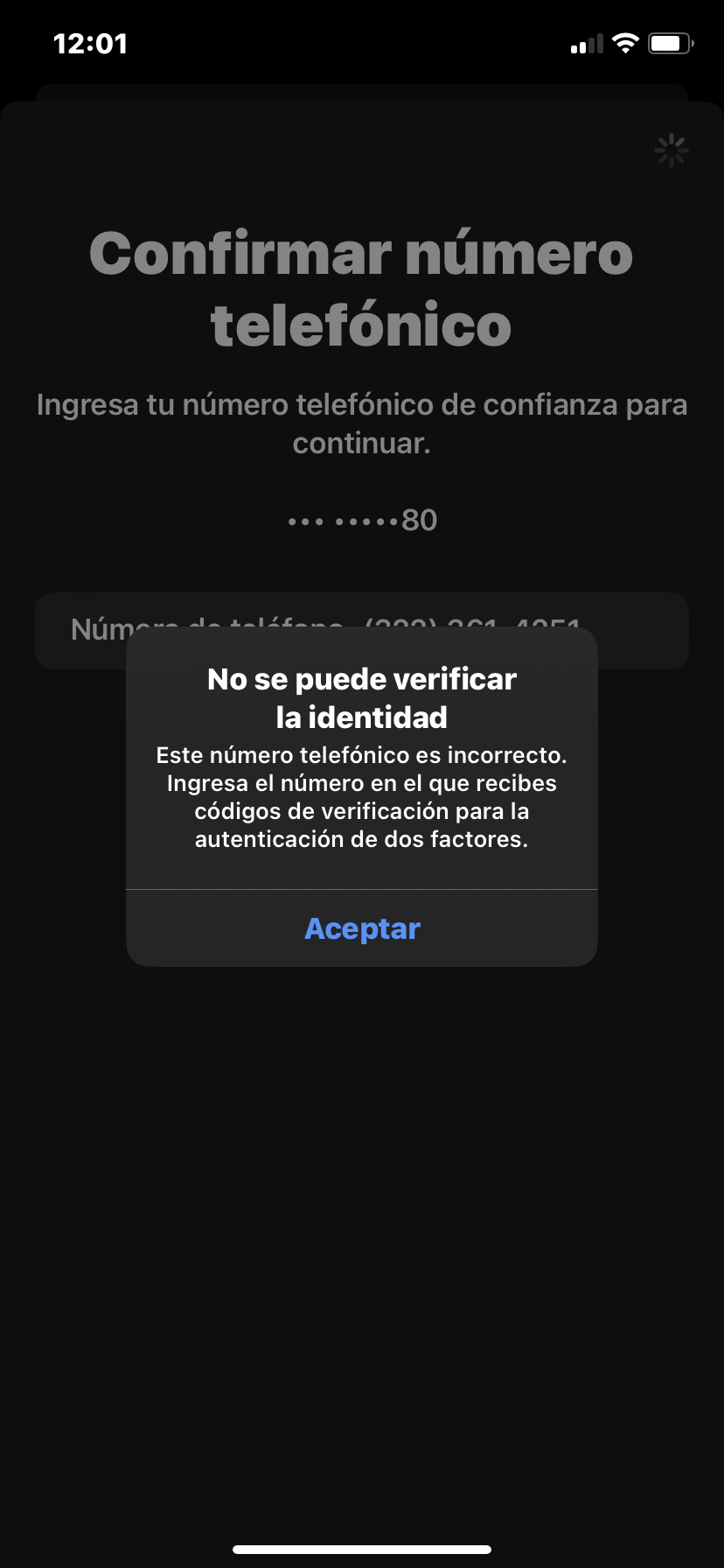This screenshot has width=724, height=1568.
Task: Tap the Confirmar número telefónico title
Action: 361,289
